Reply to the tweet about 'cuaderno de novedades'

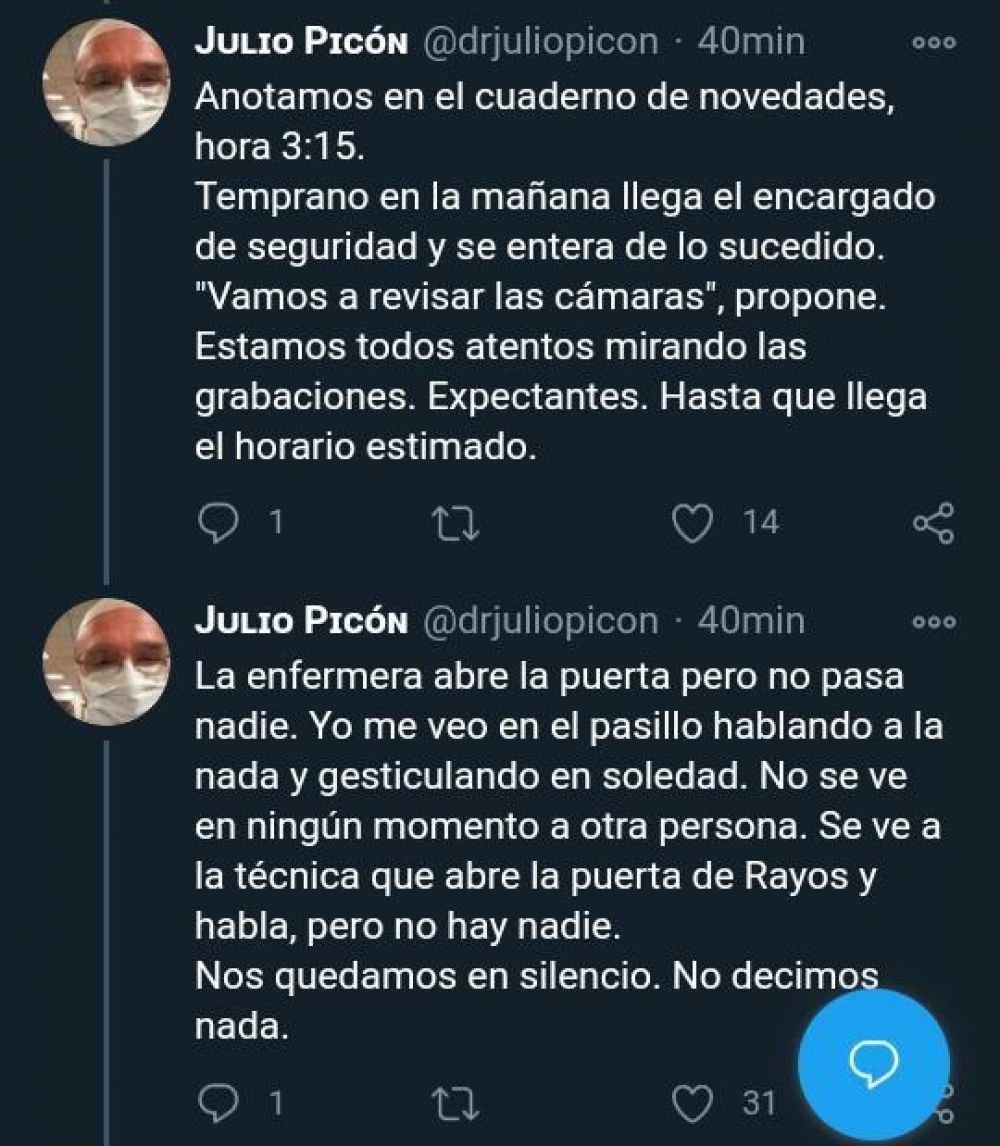tap(215, 523)
